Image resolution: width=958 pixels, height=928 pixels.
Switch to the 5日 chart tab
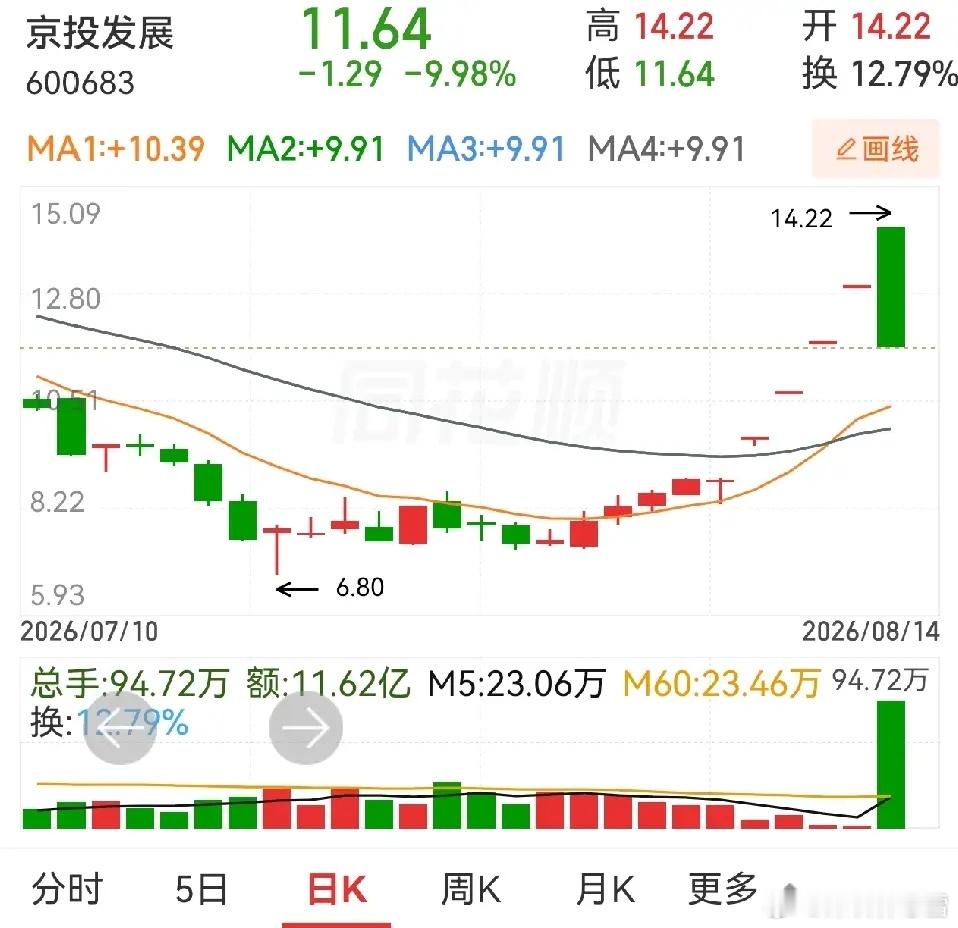(202, 889)
